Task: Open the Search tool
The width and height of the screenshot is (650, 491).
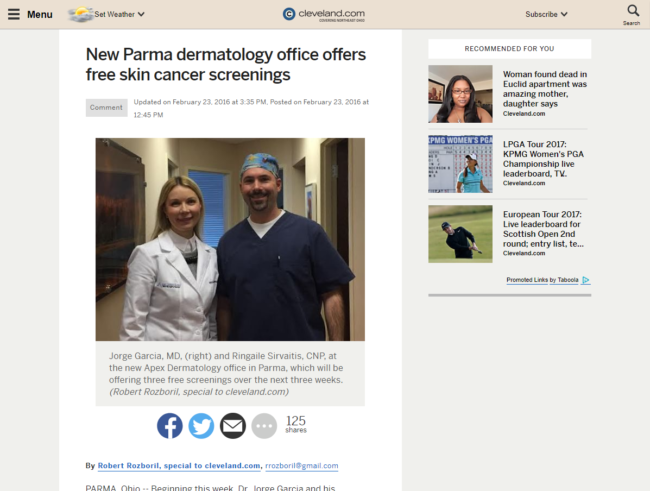Action: point(632,14)
